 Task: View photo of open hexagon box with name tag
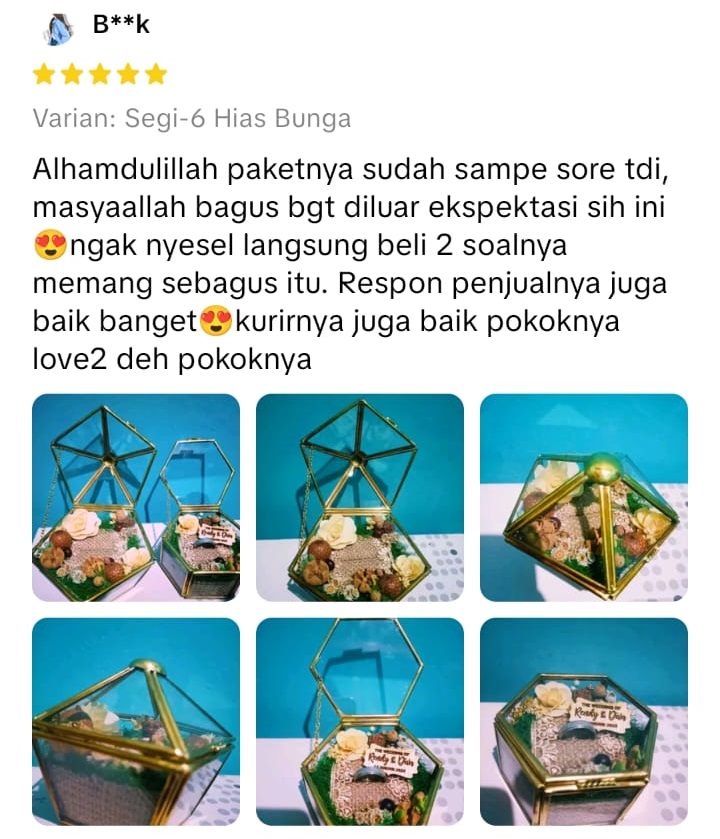(360, 721)
